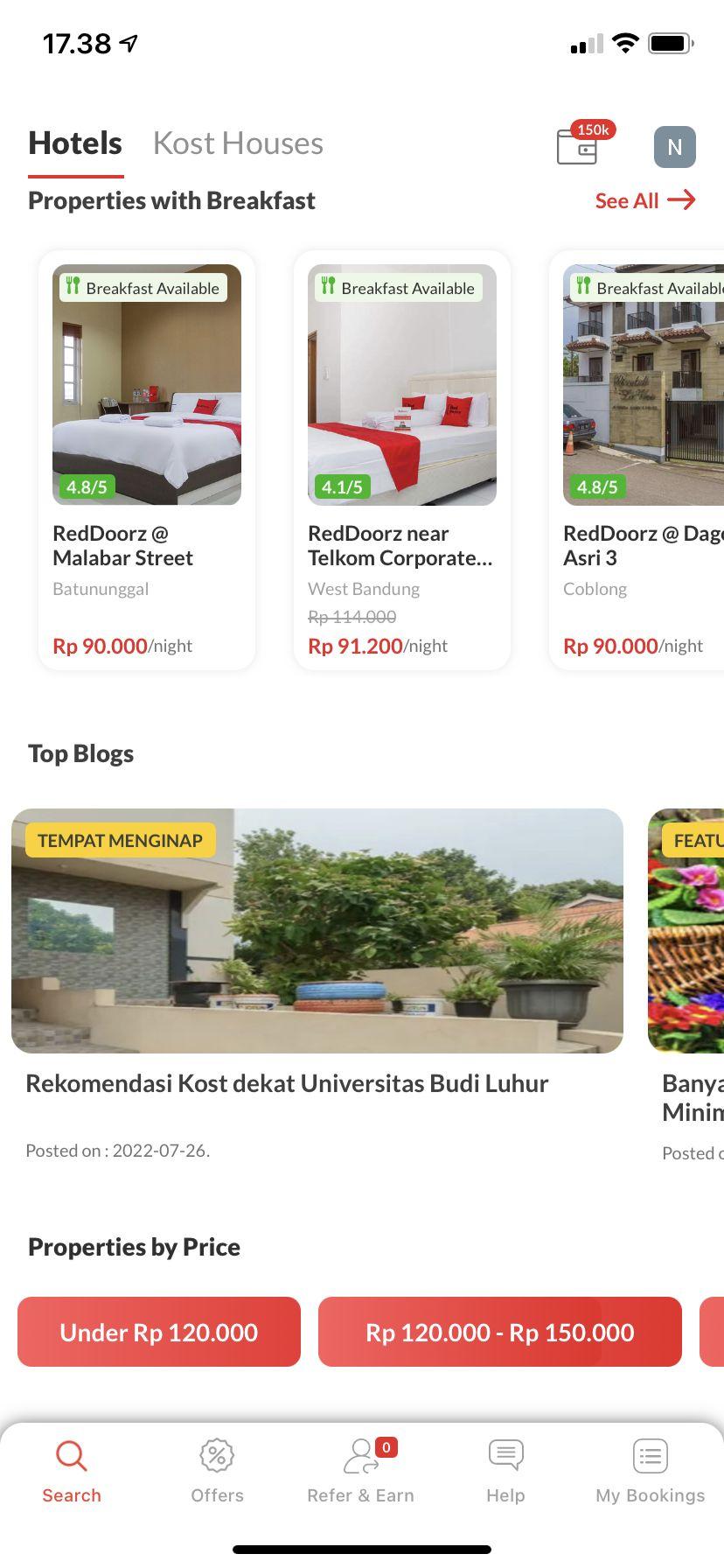Switch to the Kost Houses tab

coord(238,143)
